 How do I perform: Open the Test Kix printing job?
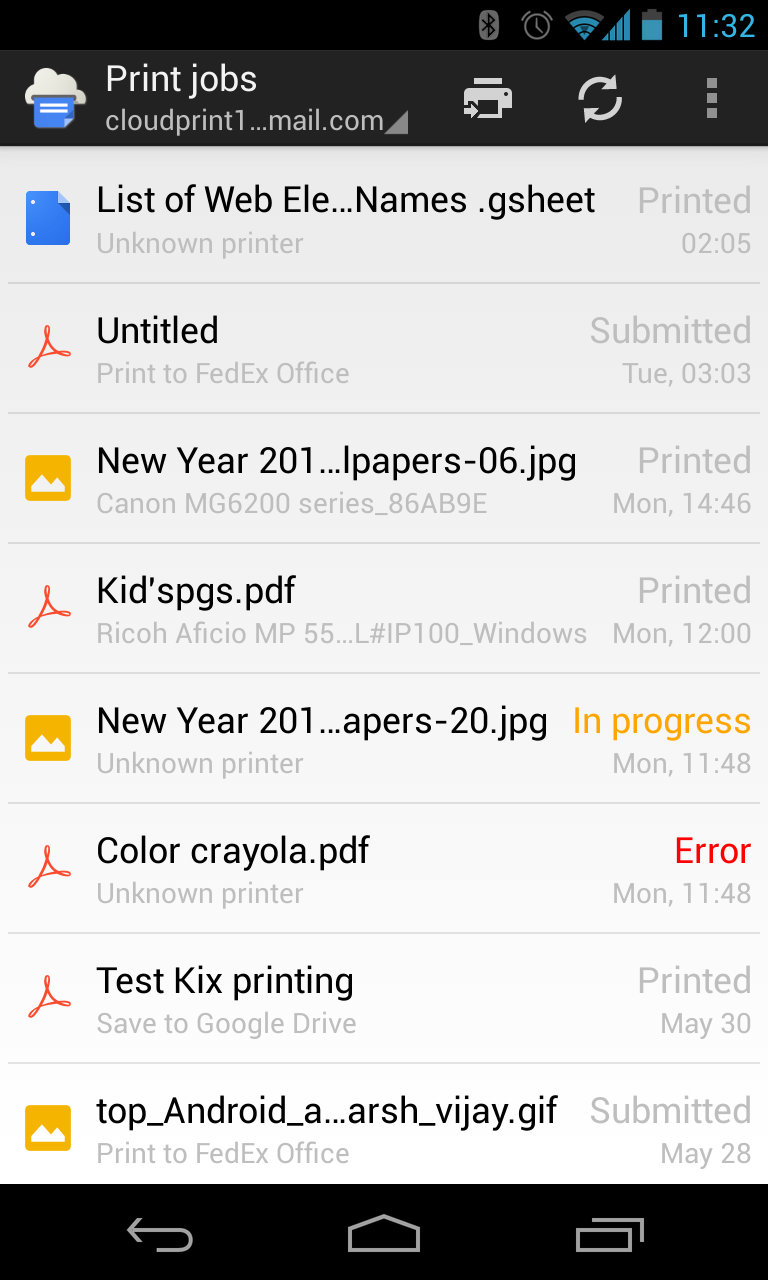[384, 999]
